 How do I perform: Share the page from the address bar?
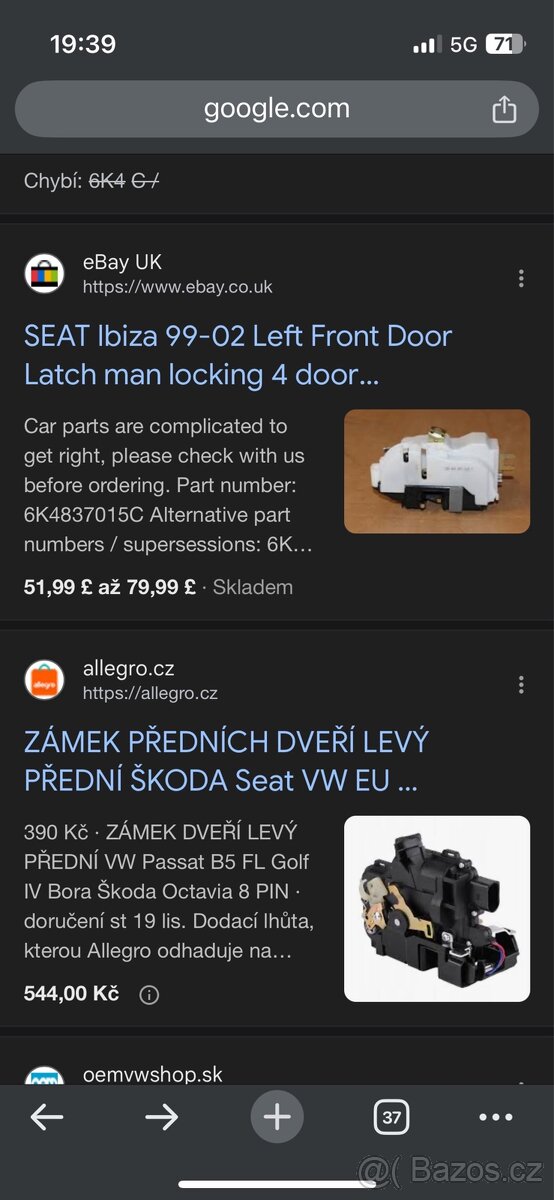coord(504,109)
